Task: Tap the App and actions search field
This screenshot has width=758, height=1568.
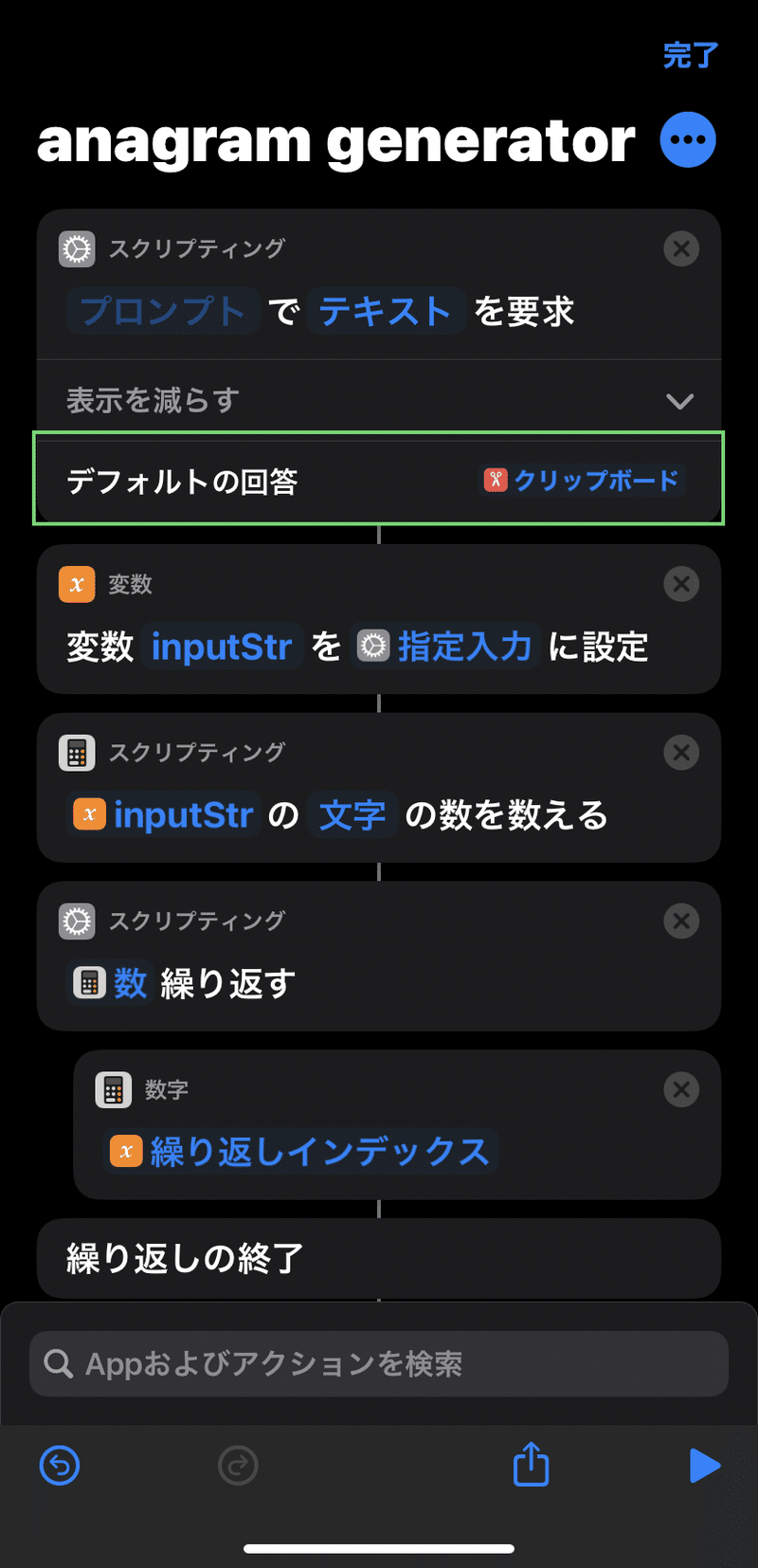Action: (379, 1363)
